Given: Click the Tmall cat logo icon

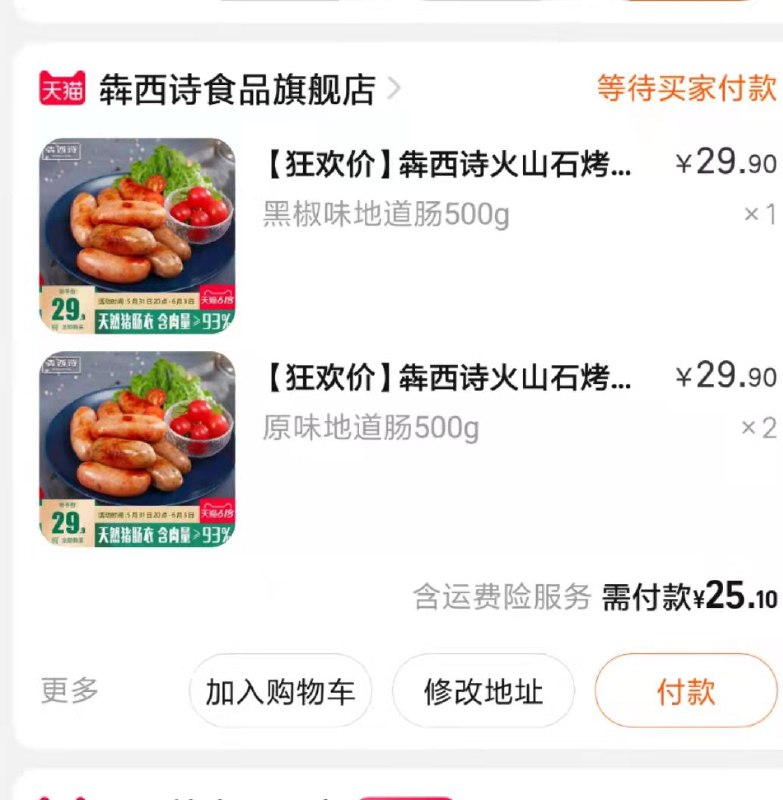Looking at the screenshot, I should 64,89.
